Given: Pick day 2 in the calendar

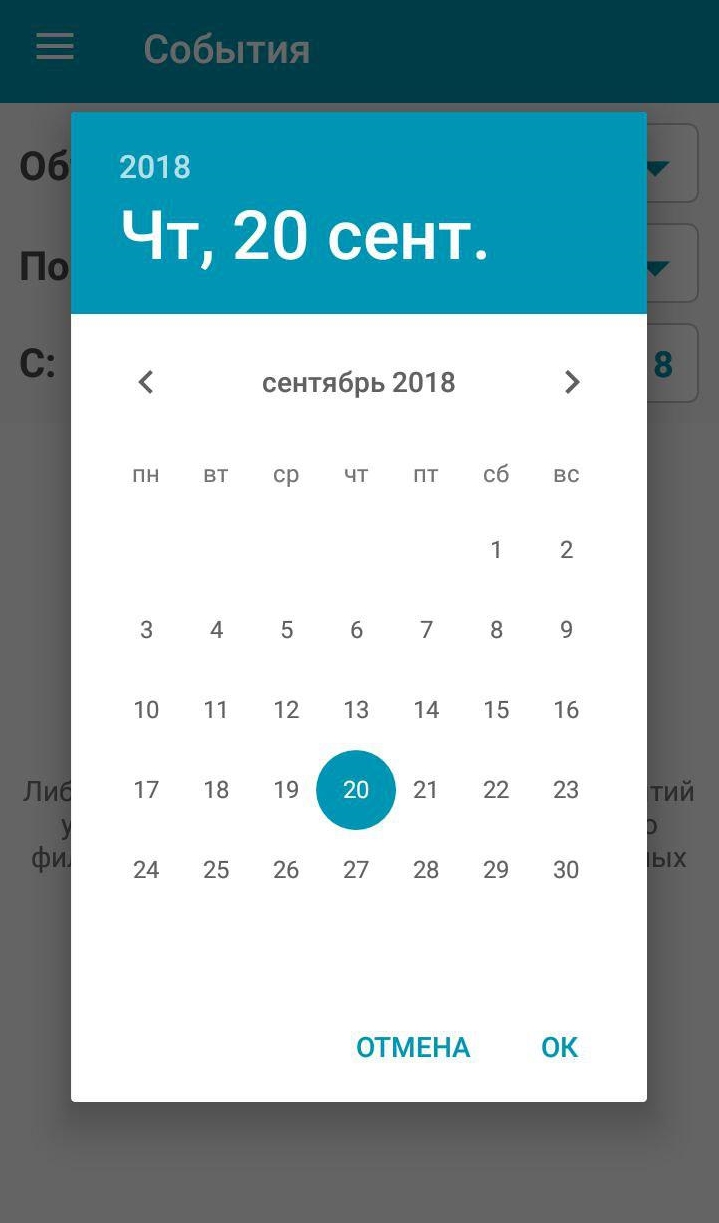Looking at the screenshot, I should pos(566,550).
